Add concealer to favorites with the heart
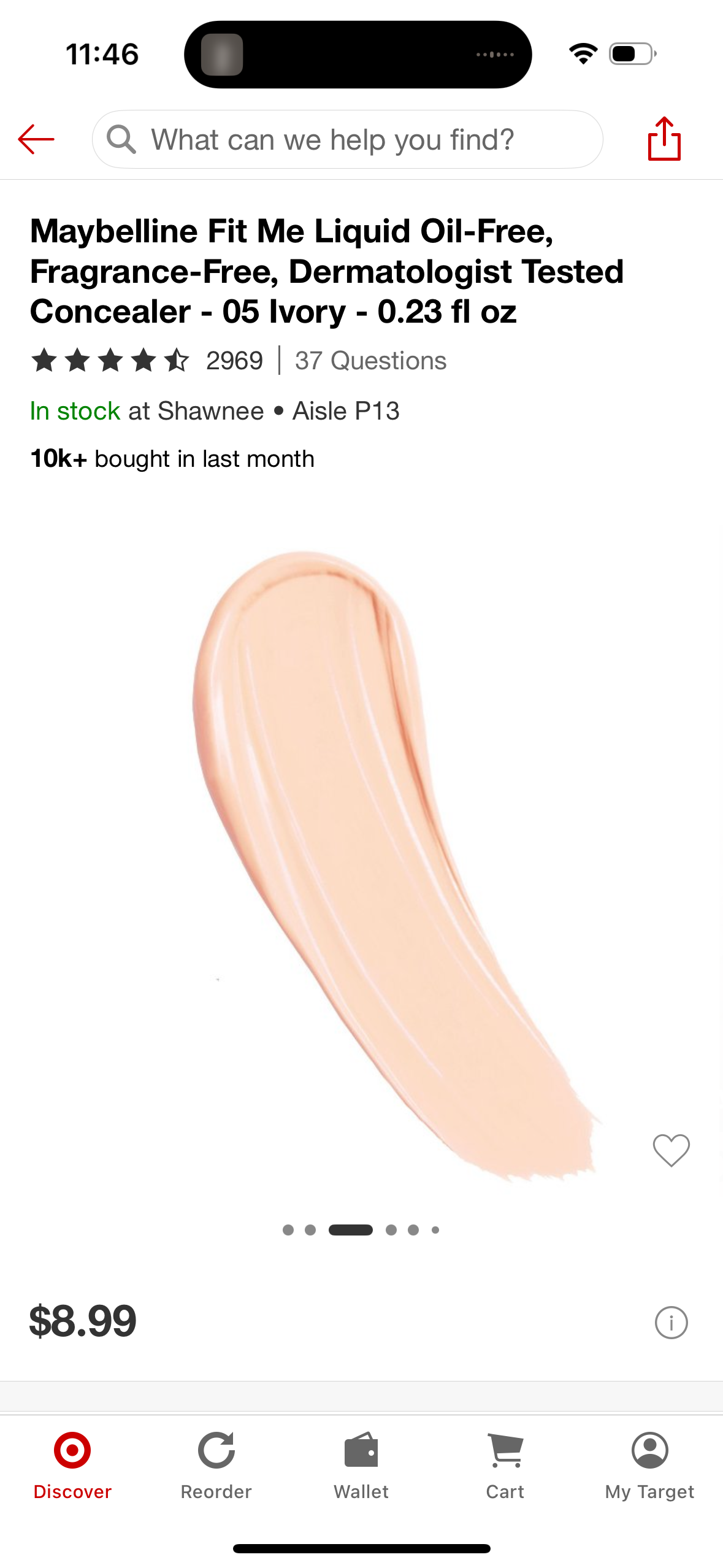Image resolution: width=723 pixels, height=1568 pixels. tap(671, 1150)
